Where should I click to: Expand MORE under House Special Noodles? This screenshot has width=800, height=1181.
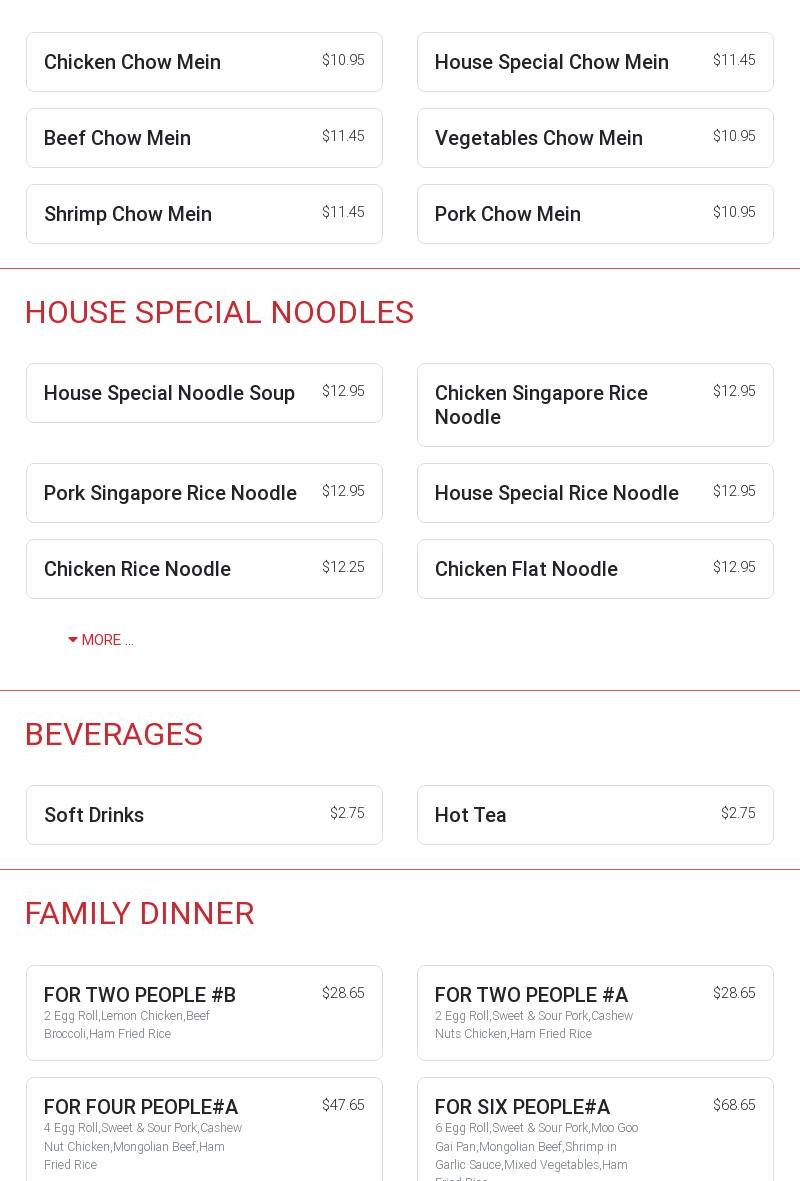[101, 640]
